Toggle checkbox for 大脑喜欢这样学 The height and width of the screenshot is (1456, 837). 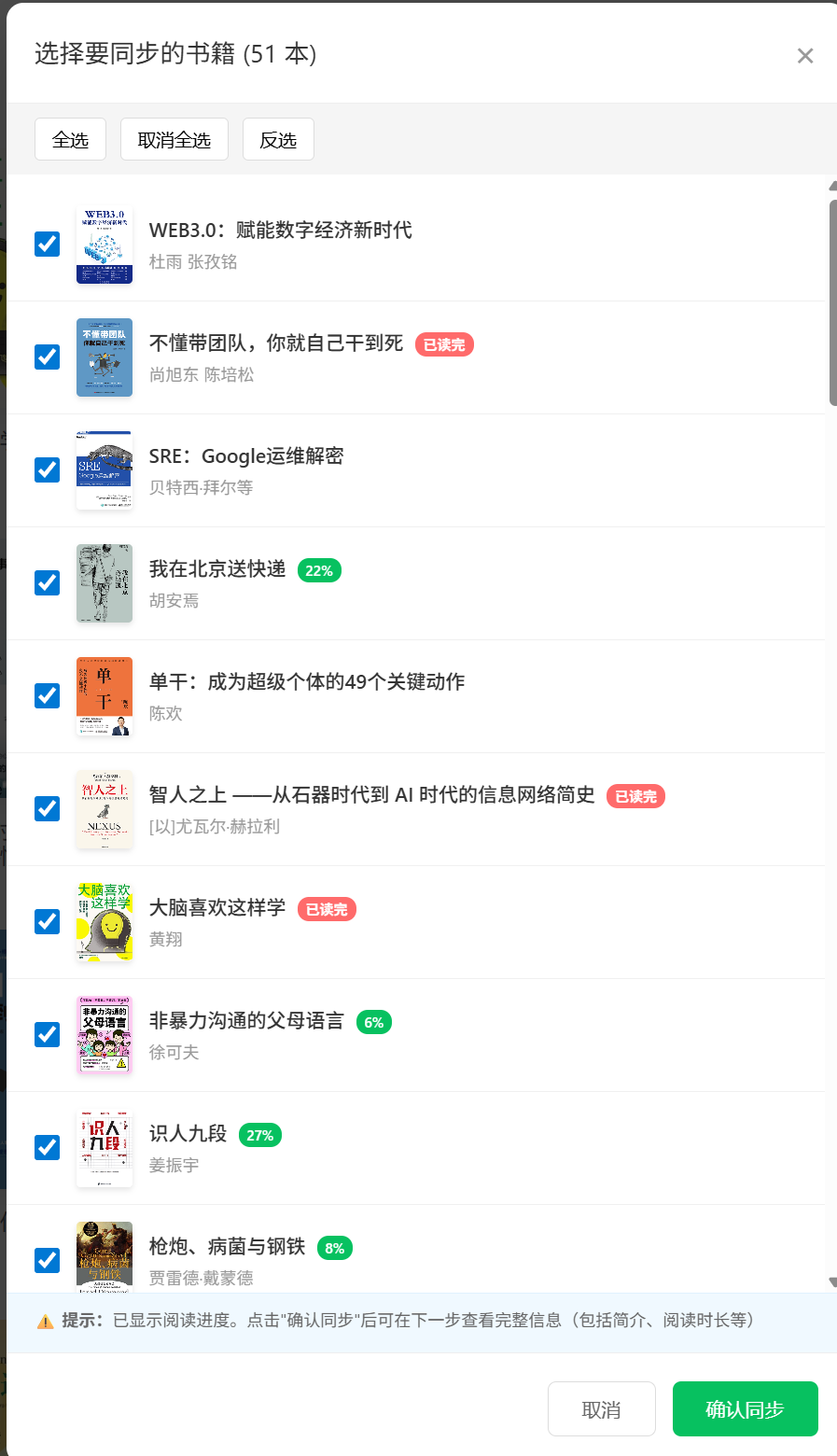click(x=48, y=922)
